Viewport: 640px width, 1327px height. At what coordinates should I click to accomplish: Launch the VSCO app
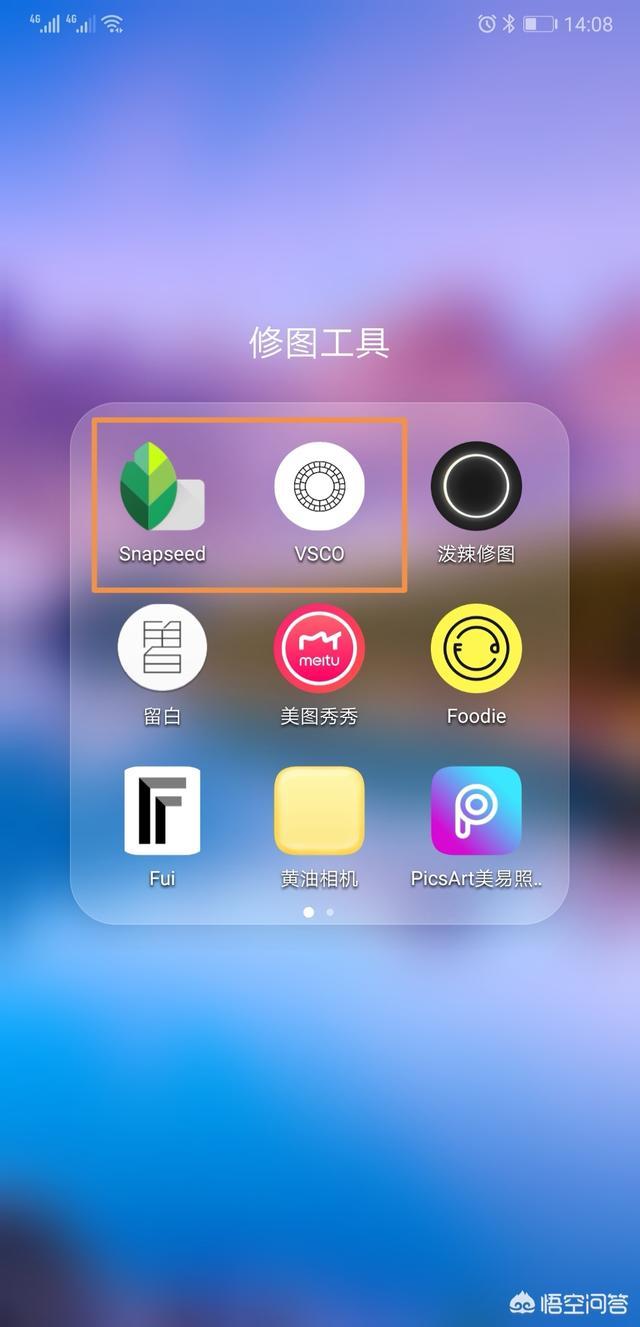(x=319, y=488)
